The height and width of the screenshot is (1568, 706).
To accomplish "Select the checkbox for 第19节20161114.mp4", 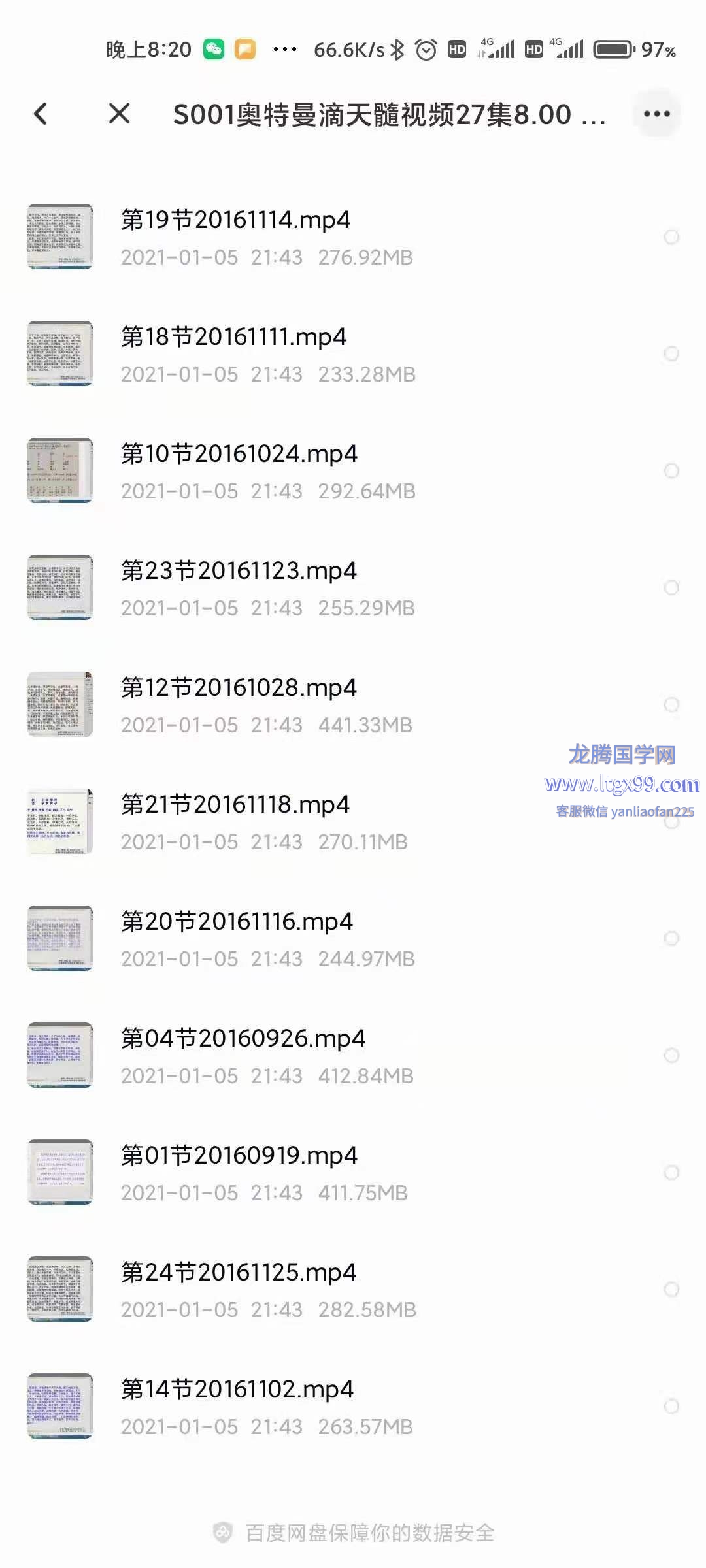I will (x=671, y=237).
